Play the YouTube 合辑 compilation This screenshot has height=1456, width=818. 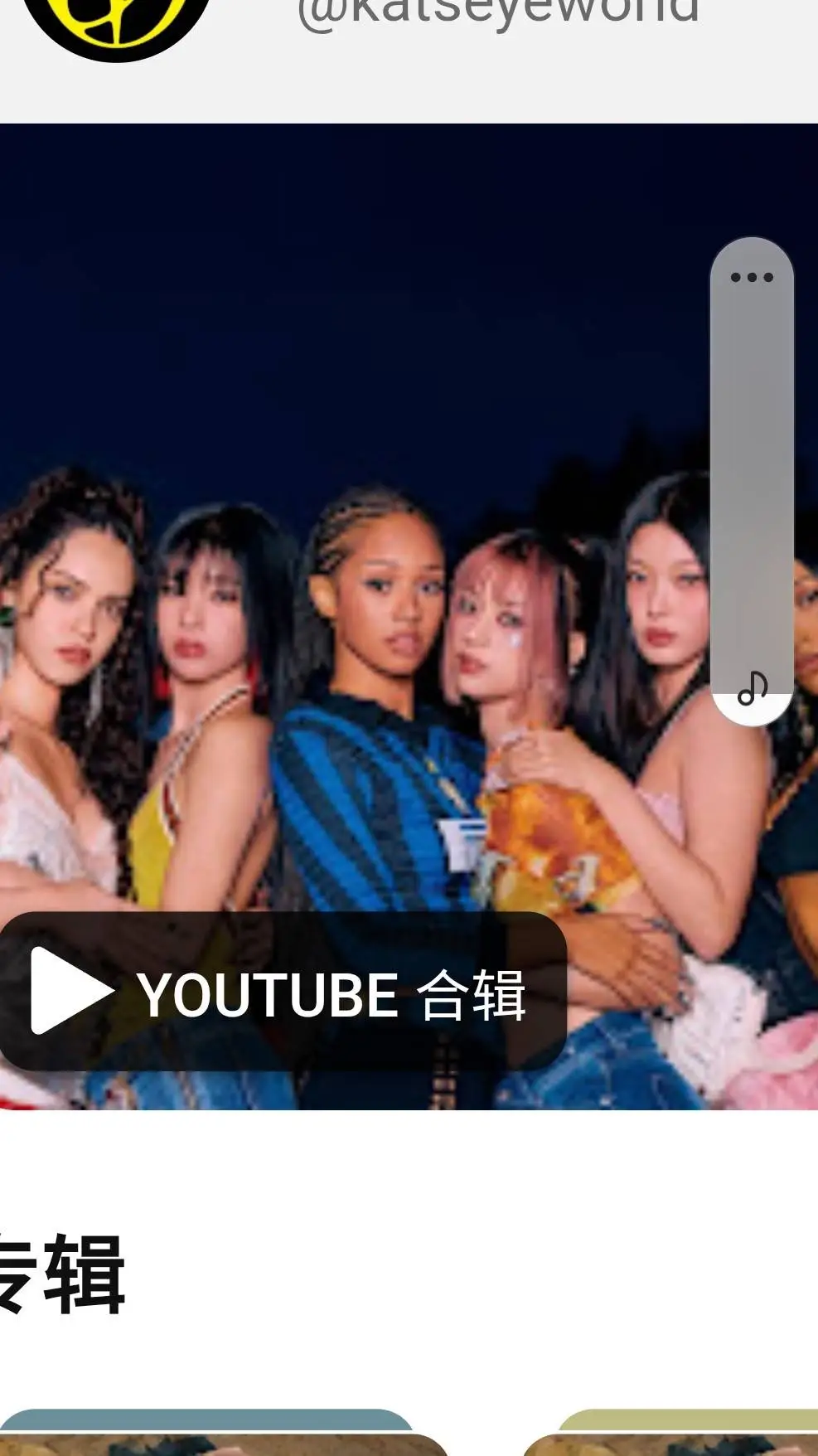point(282,993)
